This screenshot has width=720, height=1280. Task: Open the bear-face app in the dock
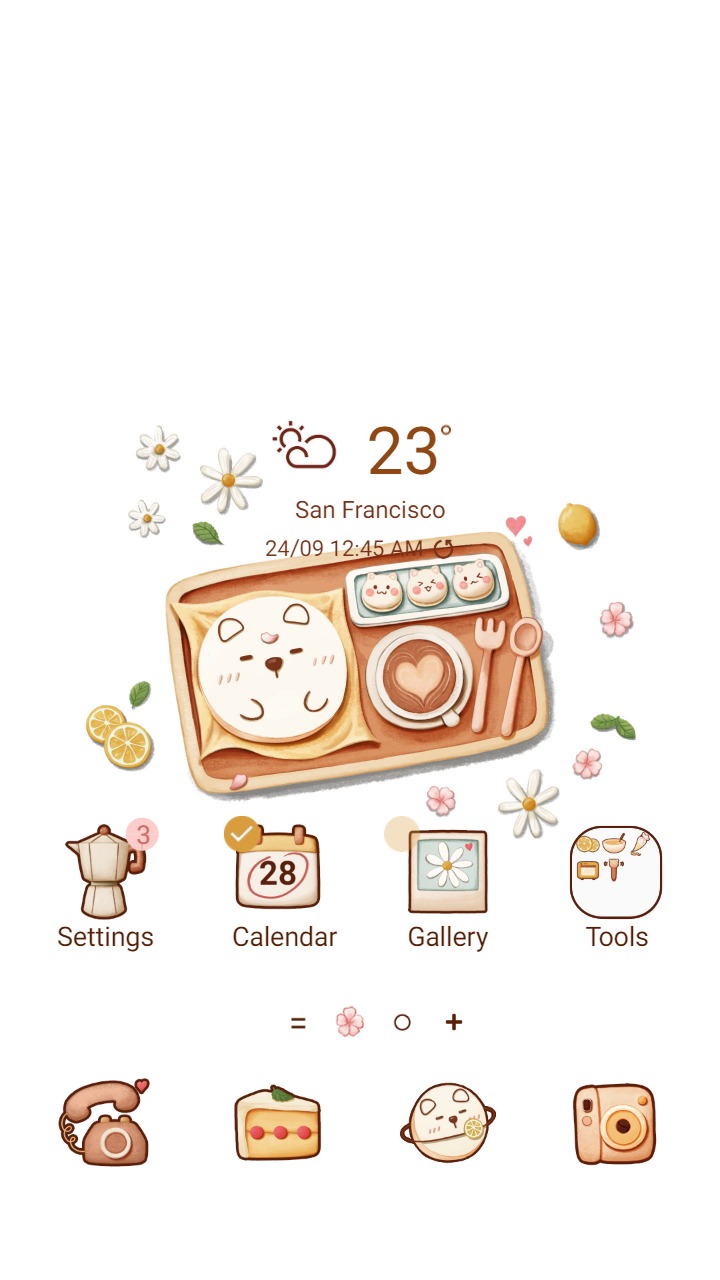(x=447, y=1122)
